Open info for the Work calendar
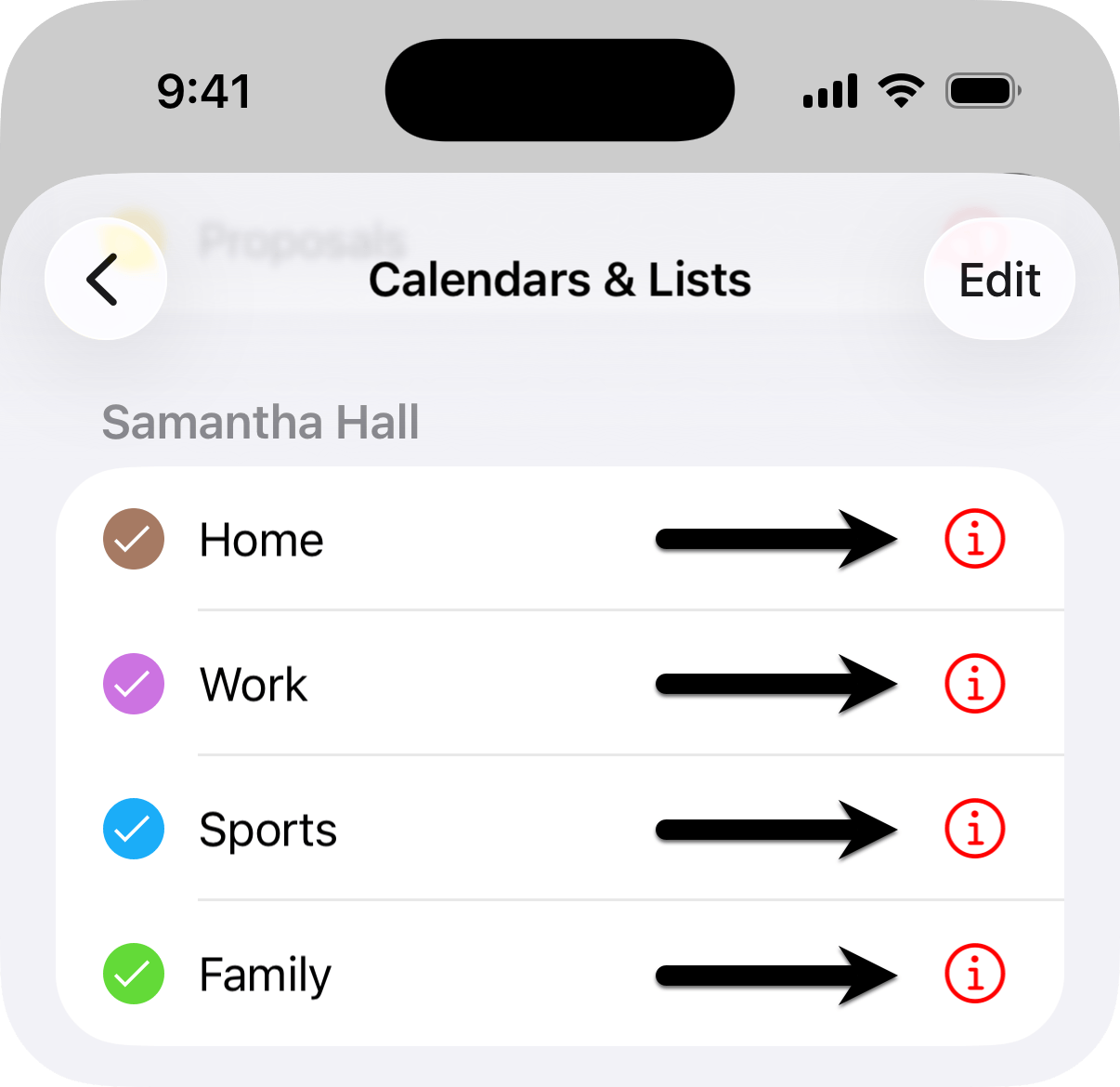 point(974,684)
